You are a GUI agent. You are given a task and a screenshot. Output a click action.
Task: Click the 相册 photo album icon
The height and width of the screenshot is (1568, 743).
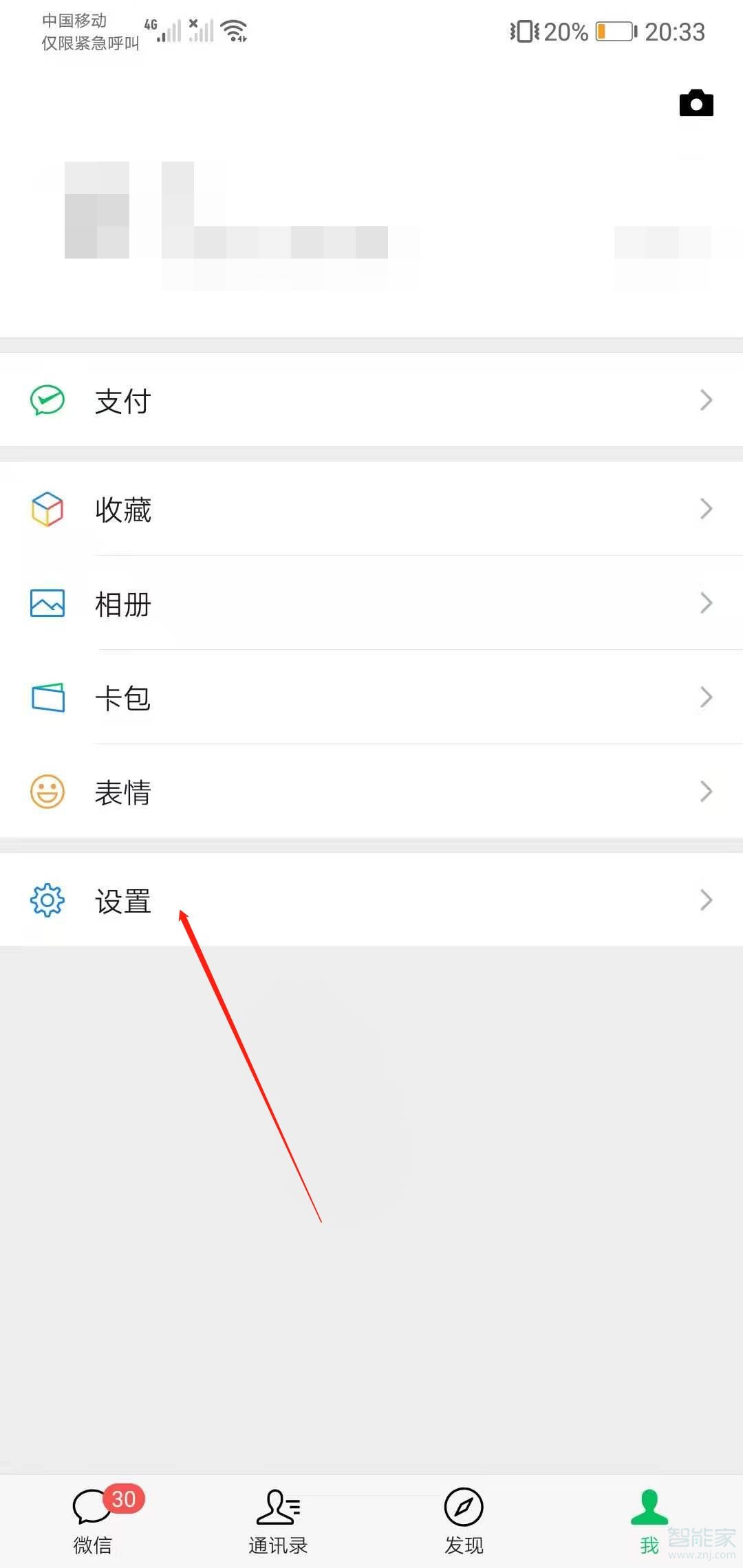46,603
